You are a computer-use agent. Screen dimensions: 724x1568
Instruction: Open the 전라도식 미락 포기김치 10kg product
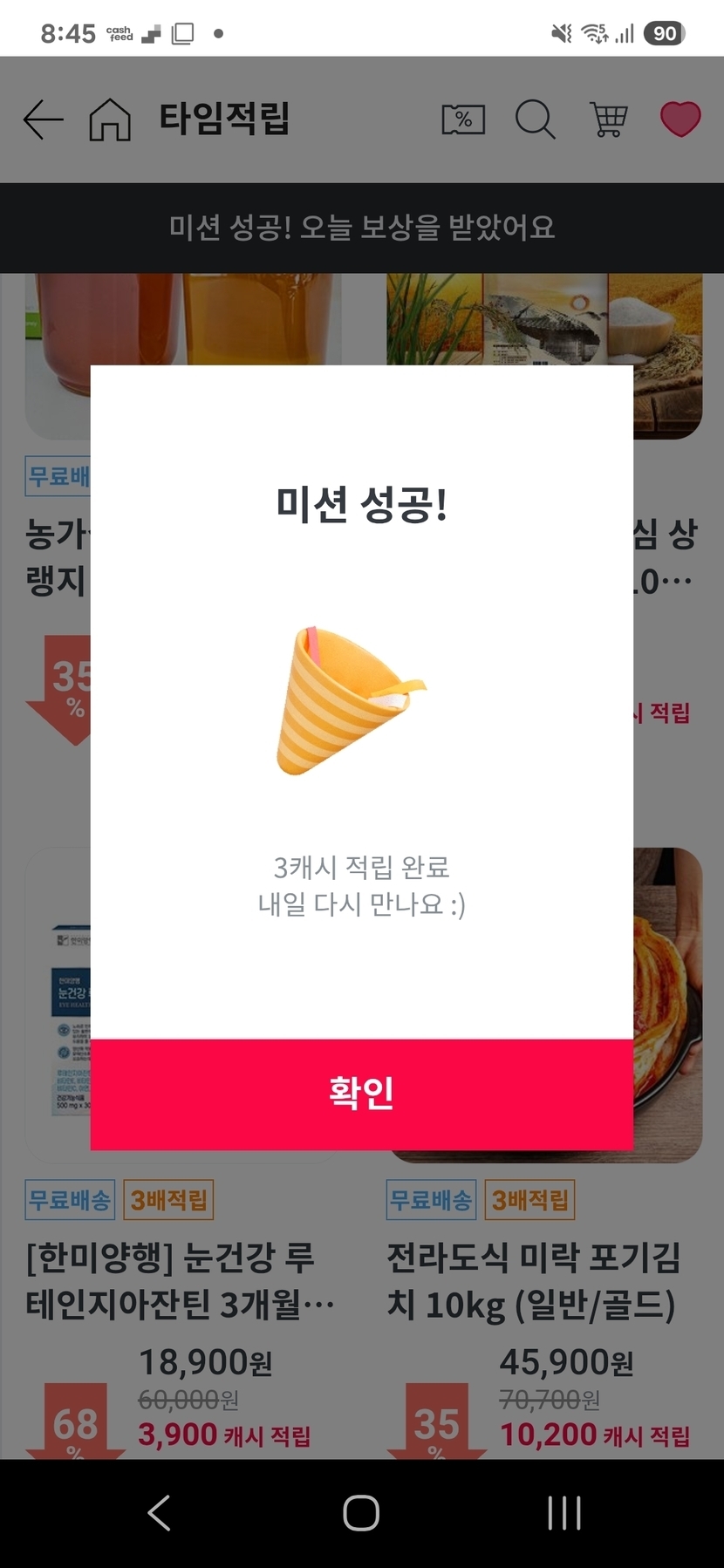coord(533,1280)
